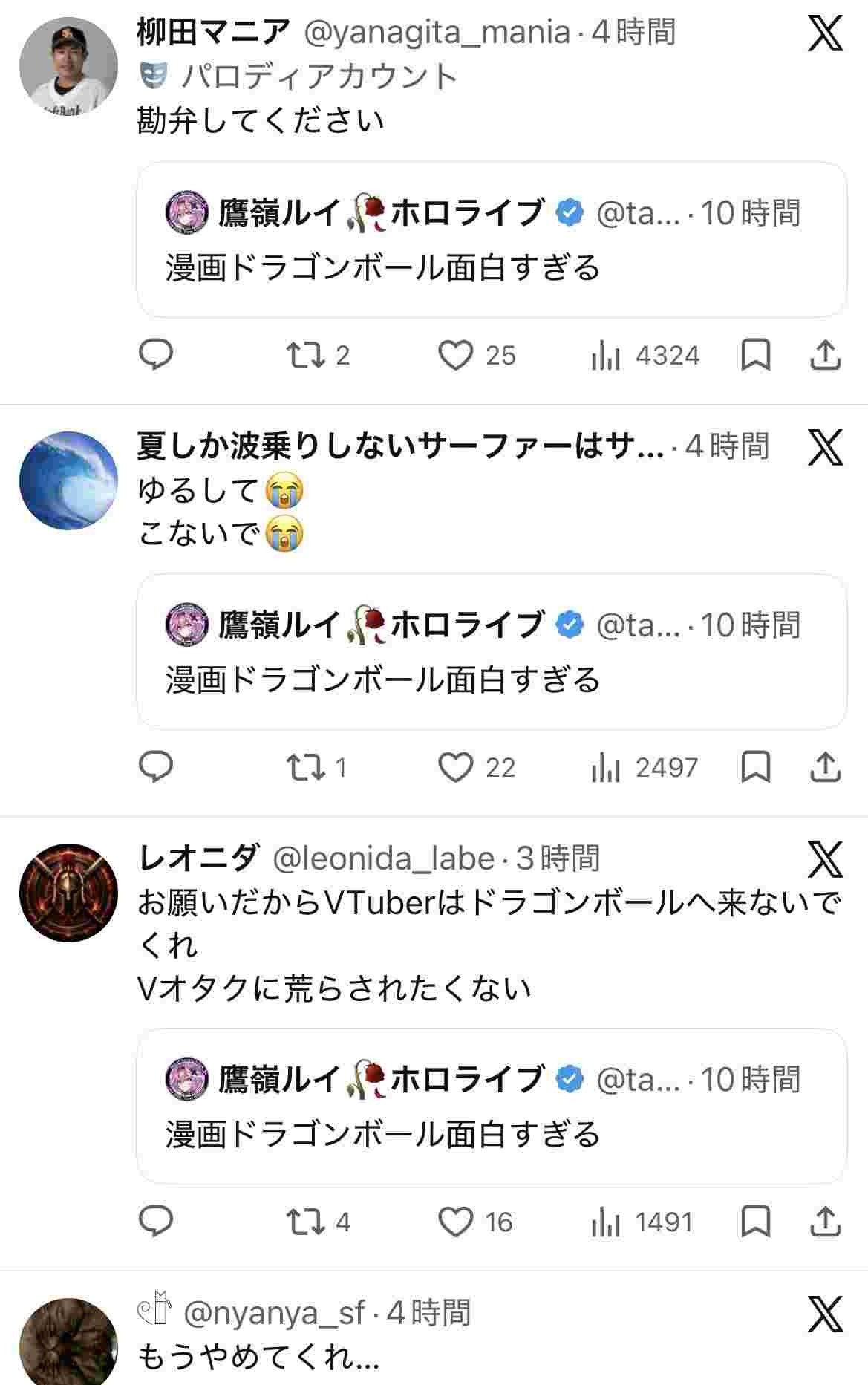The image size is (868, 1385).
Task: Like the ゆるして post with 22 likes
Action: coord(455,767)
